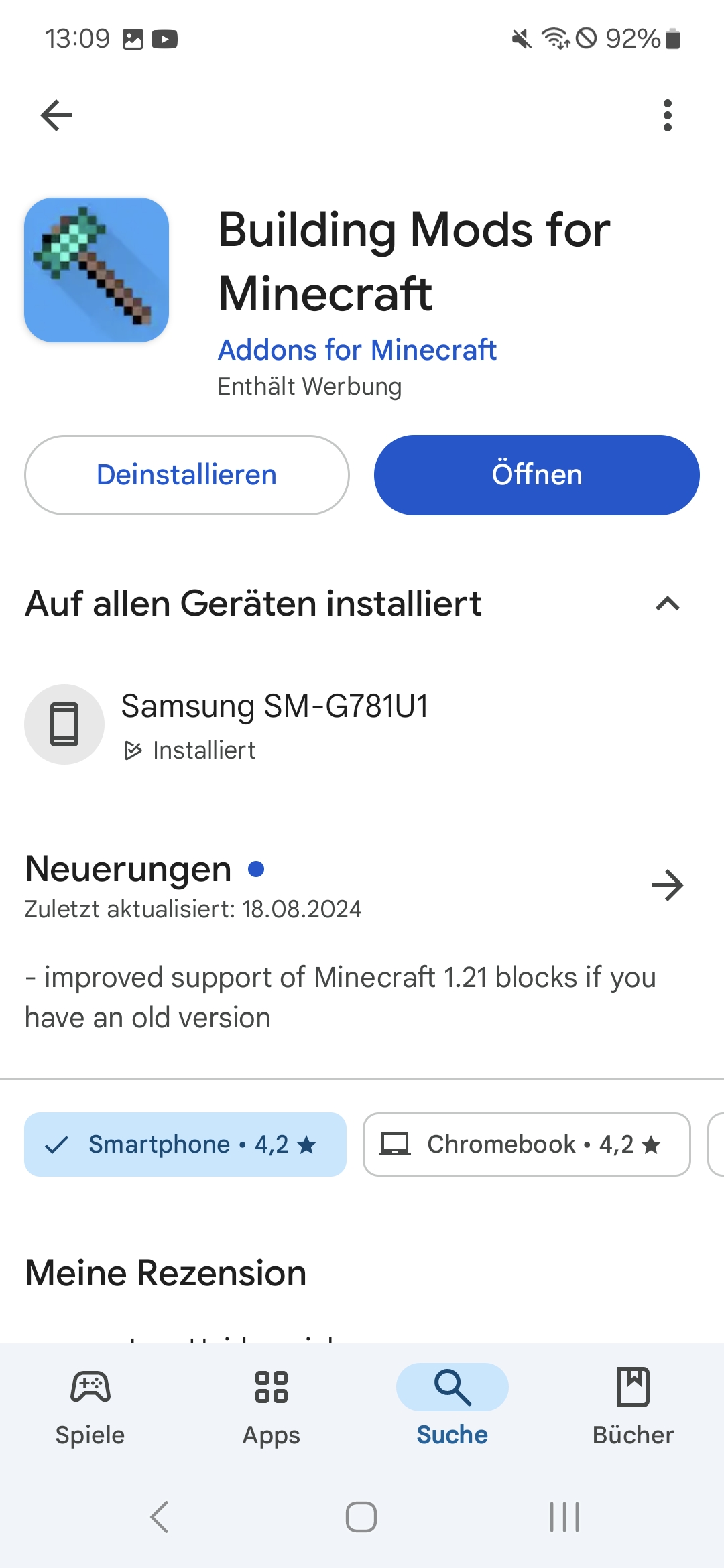Open the three-dot overflow menu
This screenshot has height=1568, width=724.
coord(667,115)
